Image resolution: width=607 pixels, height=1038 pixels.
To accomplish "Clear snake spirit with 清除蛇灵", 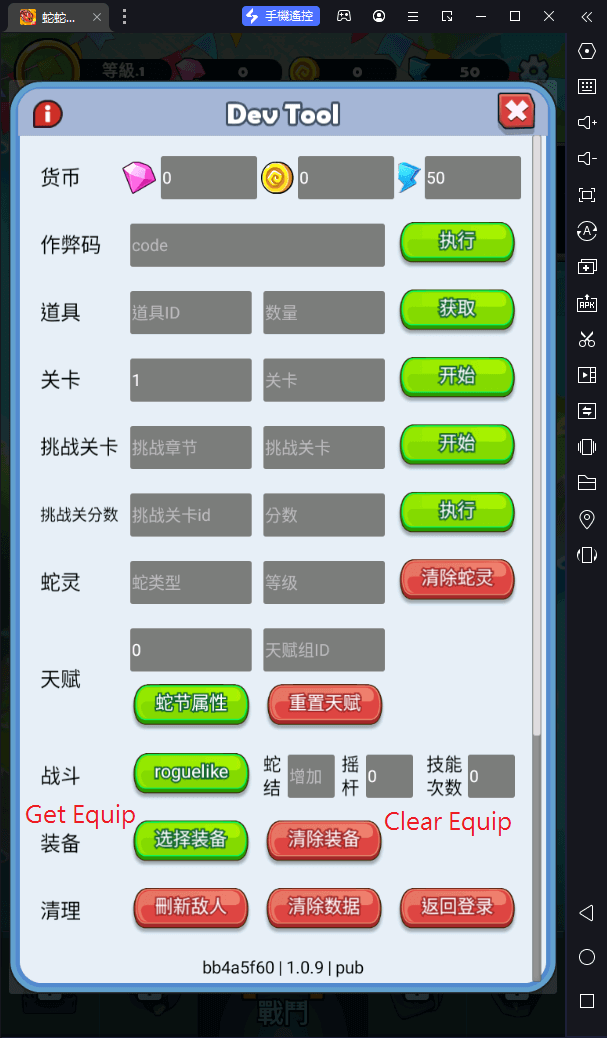I will pyautogui.click(x=457, y=579).
